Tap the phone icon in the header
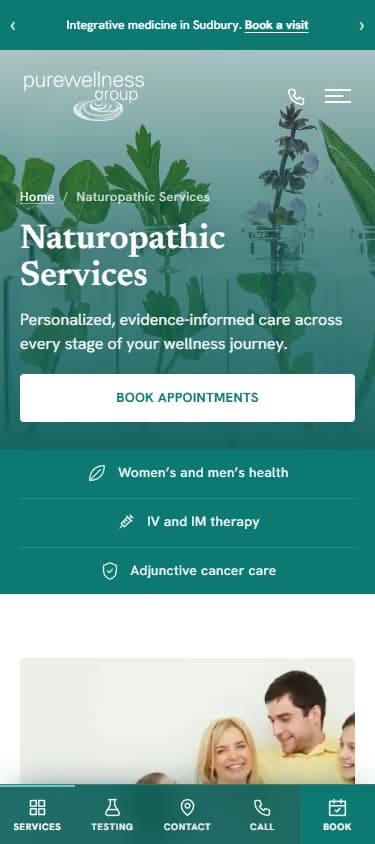375x844 pixels. tap(296, 97)
